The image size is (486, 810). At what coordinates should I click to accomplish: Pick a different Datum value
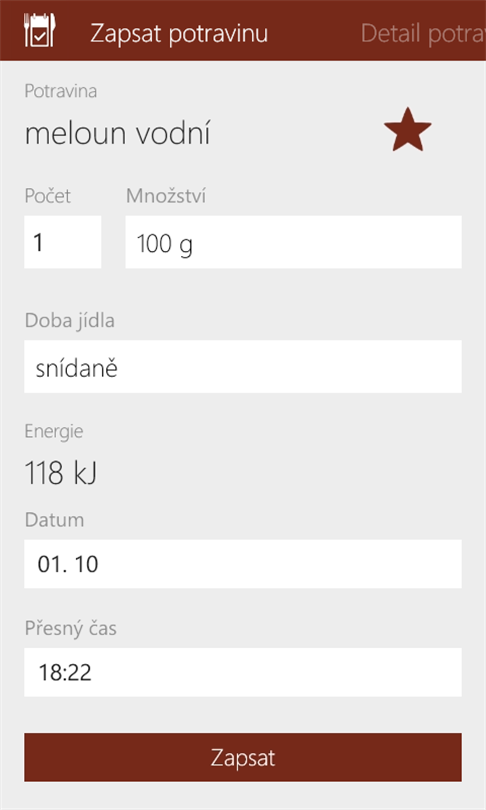(x=243, y=564)
